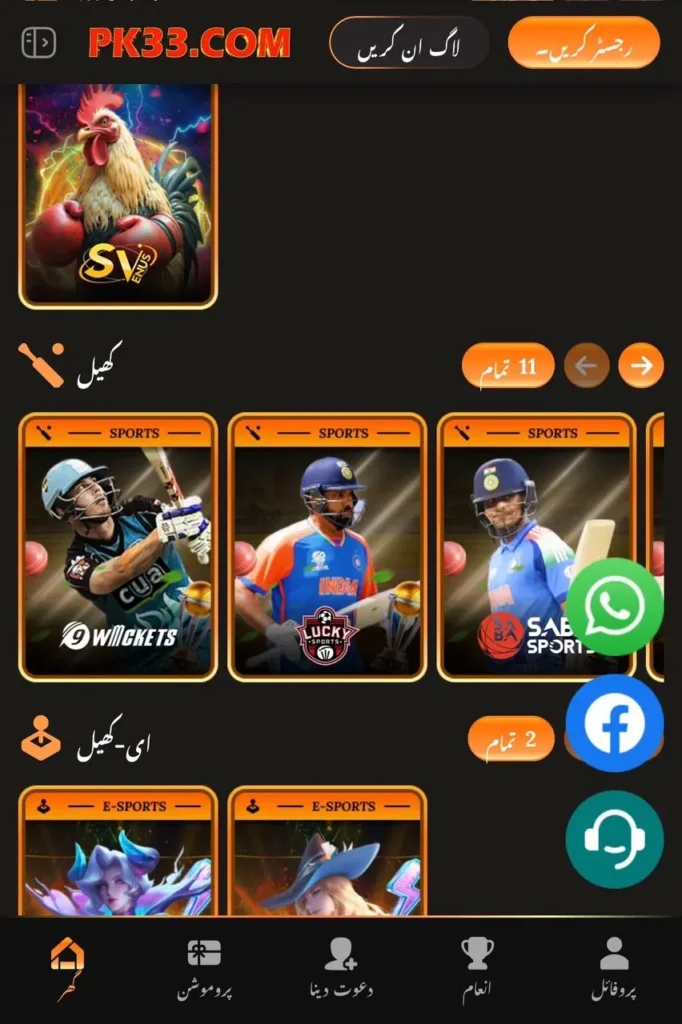This screenshot has height=1024, width=682.
Task: Show next sports games with right arrow
Action: 641,366
